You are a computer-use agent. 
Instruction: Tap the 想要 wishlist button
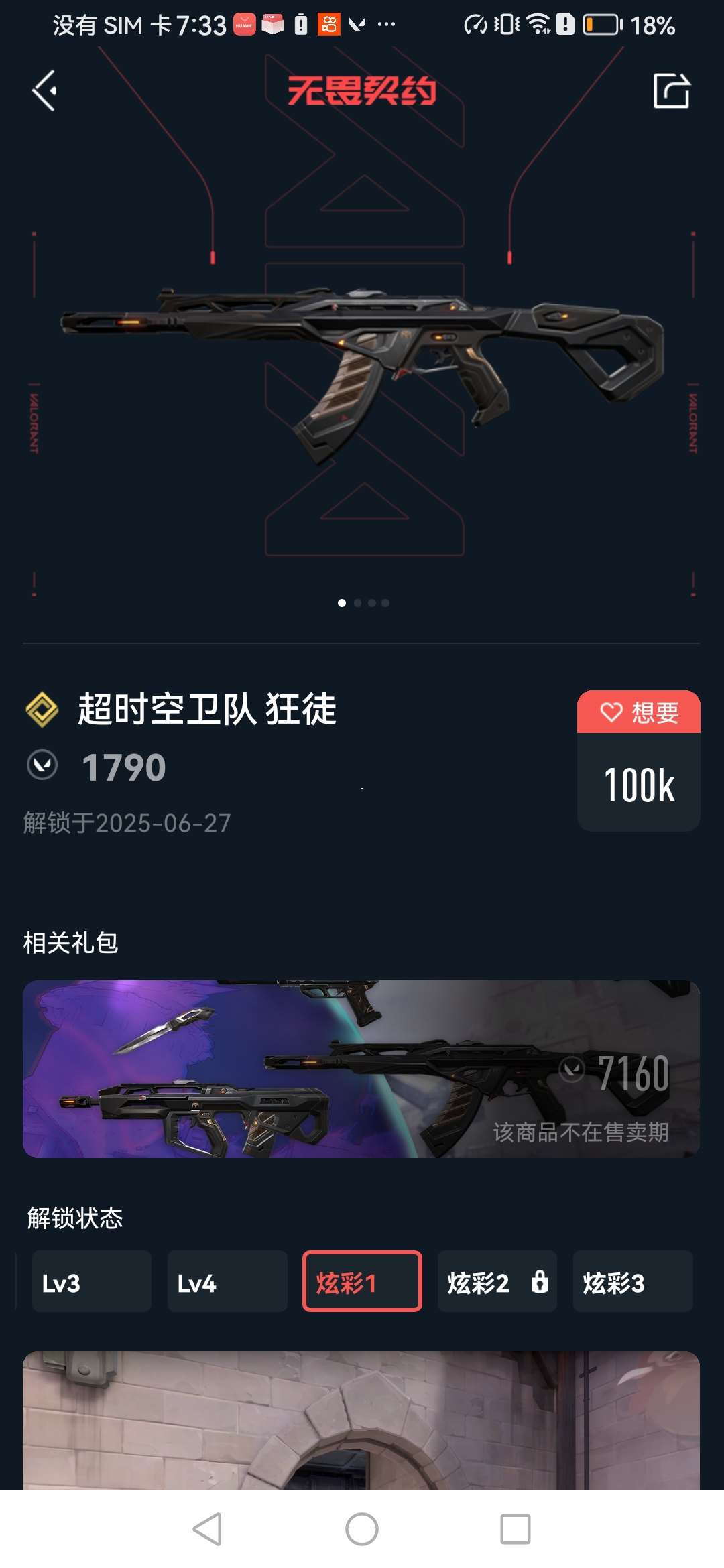point(638,712)
